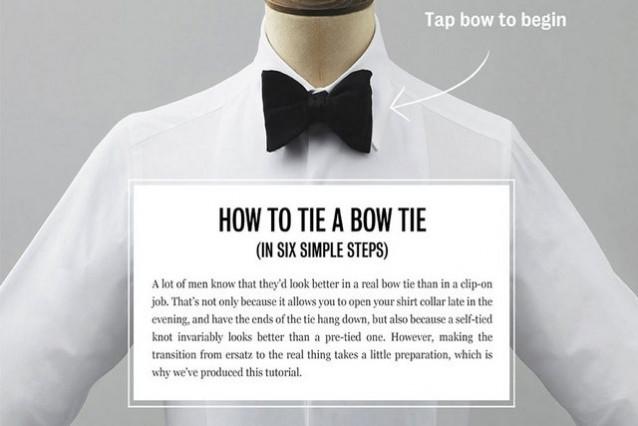Tap the black bow tie to begin
The width and height of the screenshot is (638, 426).
[319, 109]
